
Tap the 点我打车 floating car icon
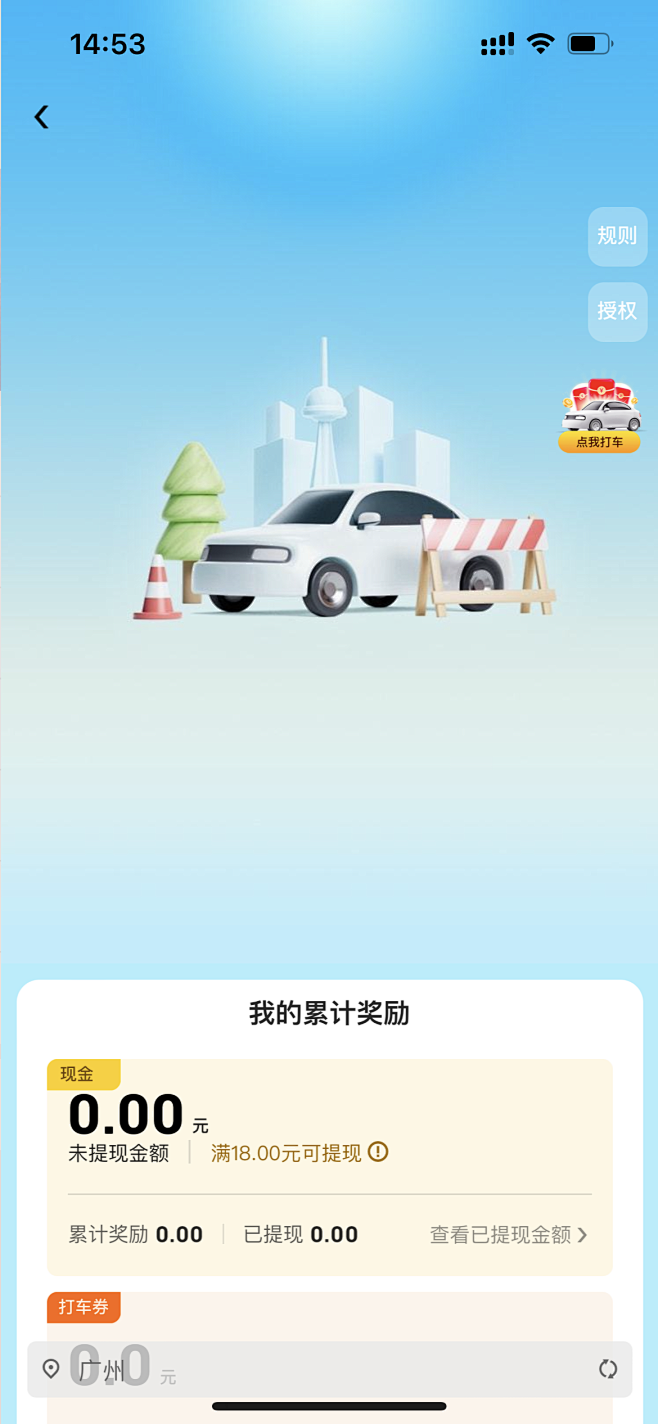[600, 417]
